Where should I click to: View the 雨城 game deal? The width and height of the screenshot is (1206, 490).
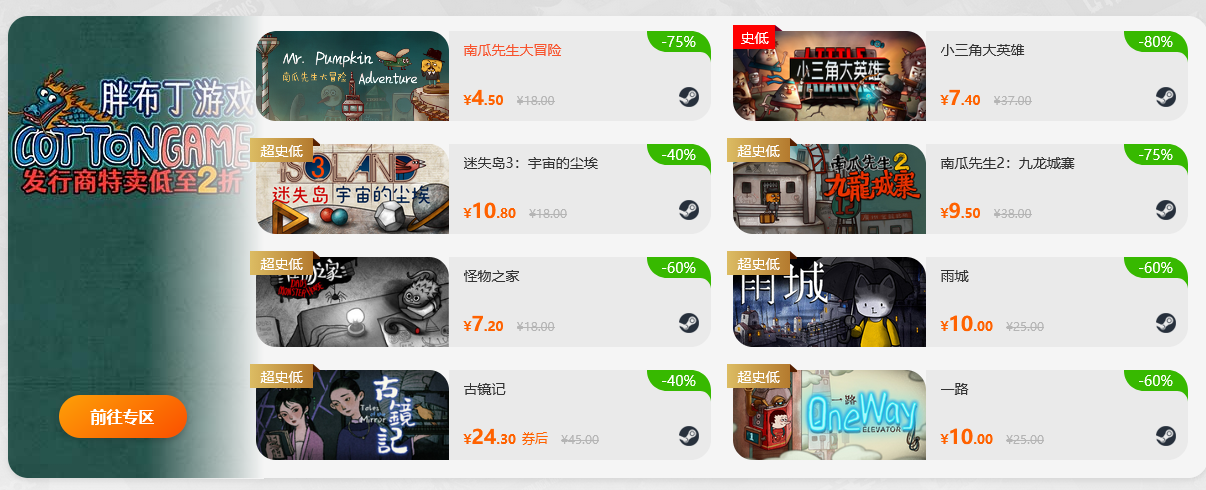pyautogui.click(x=959, y=302)
